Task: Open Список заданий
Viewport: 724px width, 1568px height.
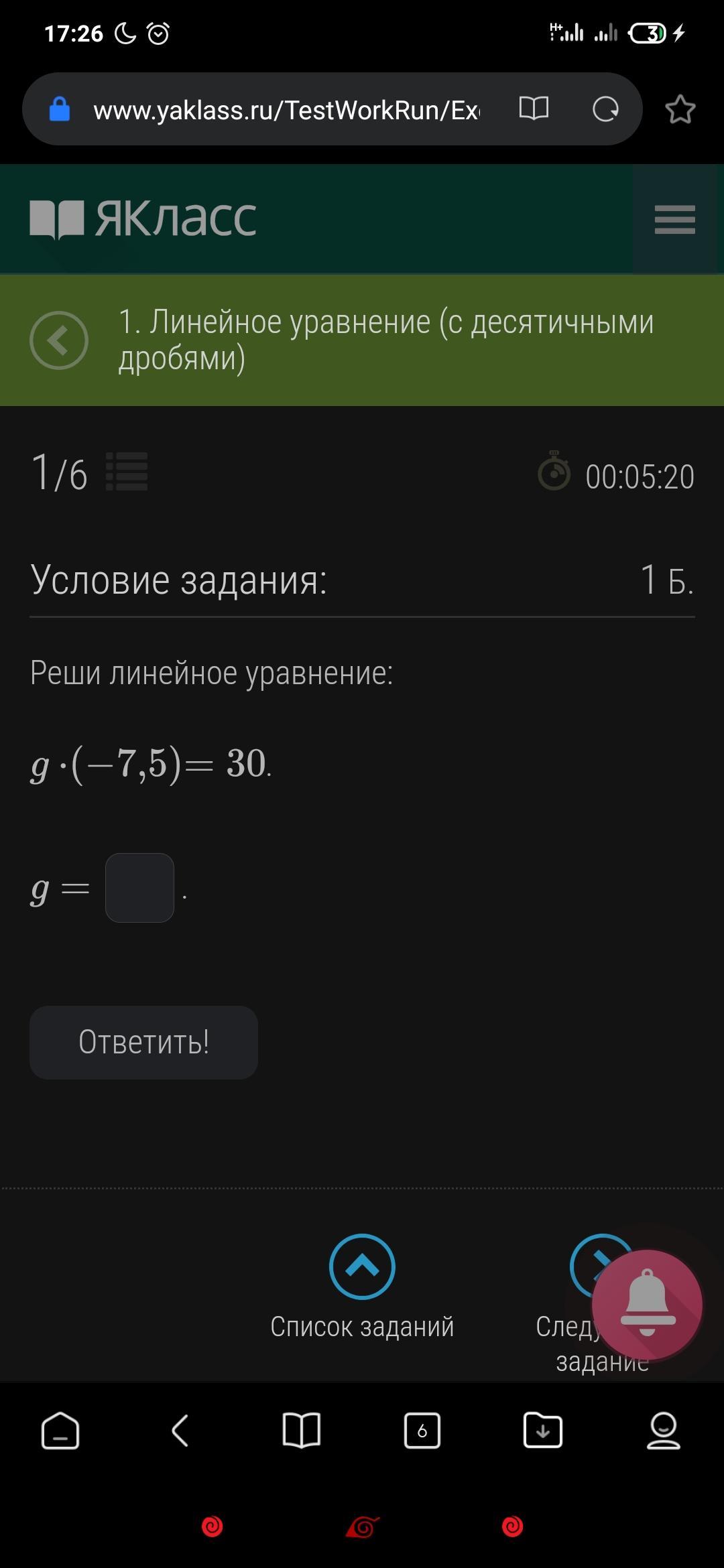Action: (x=362, y=1266)
